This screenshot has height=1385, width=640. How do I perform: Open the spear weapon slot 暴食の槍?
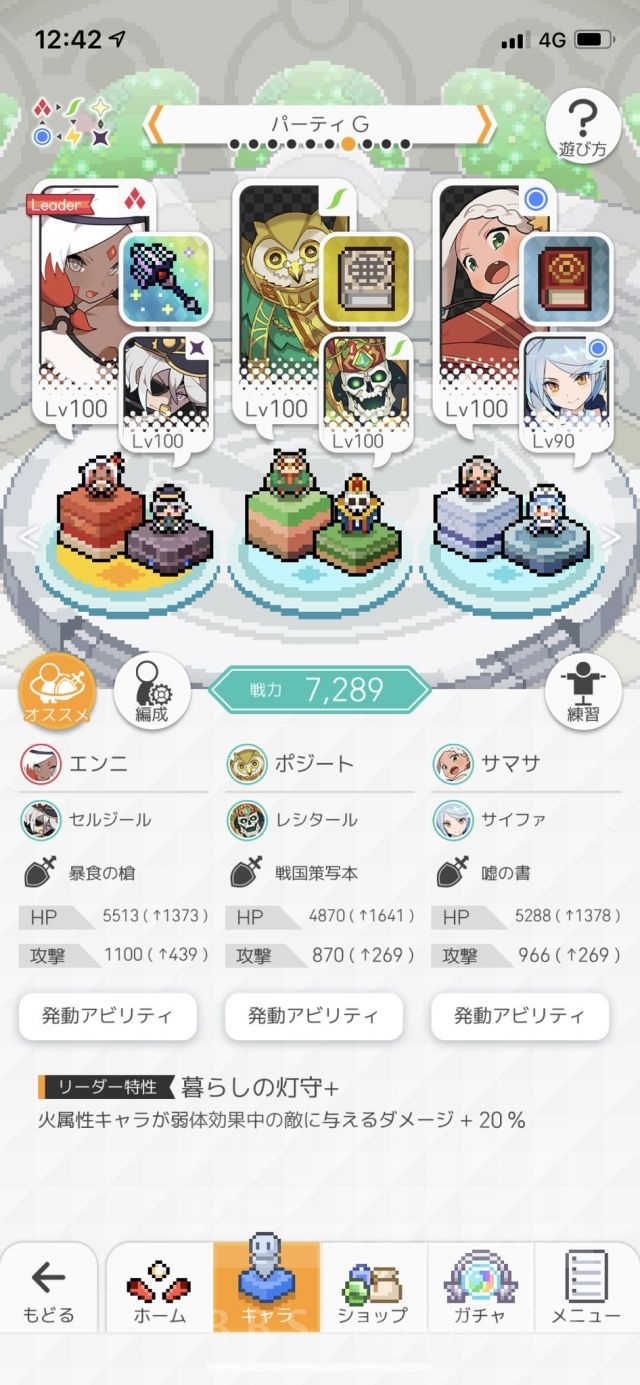click(166, 278)
